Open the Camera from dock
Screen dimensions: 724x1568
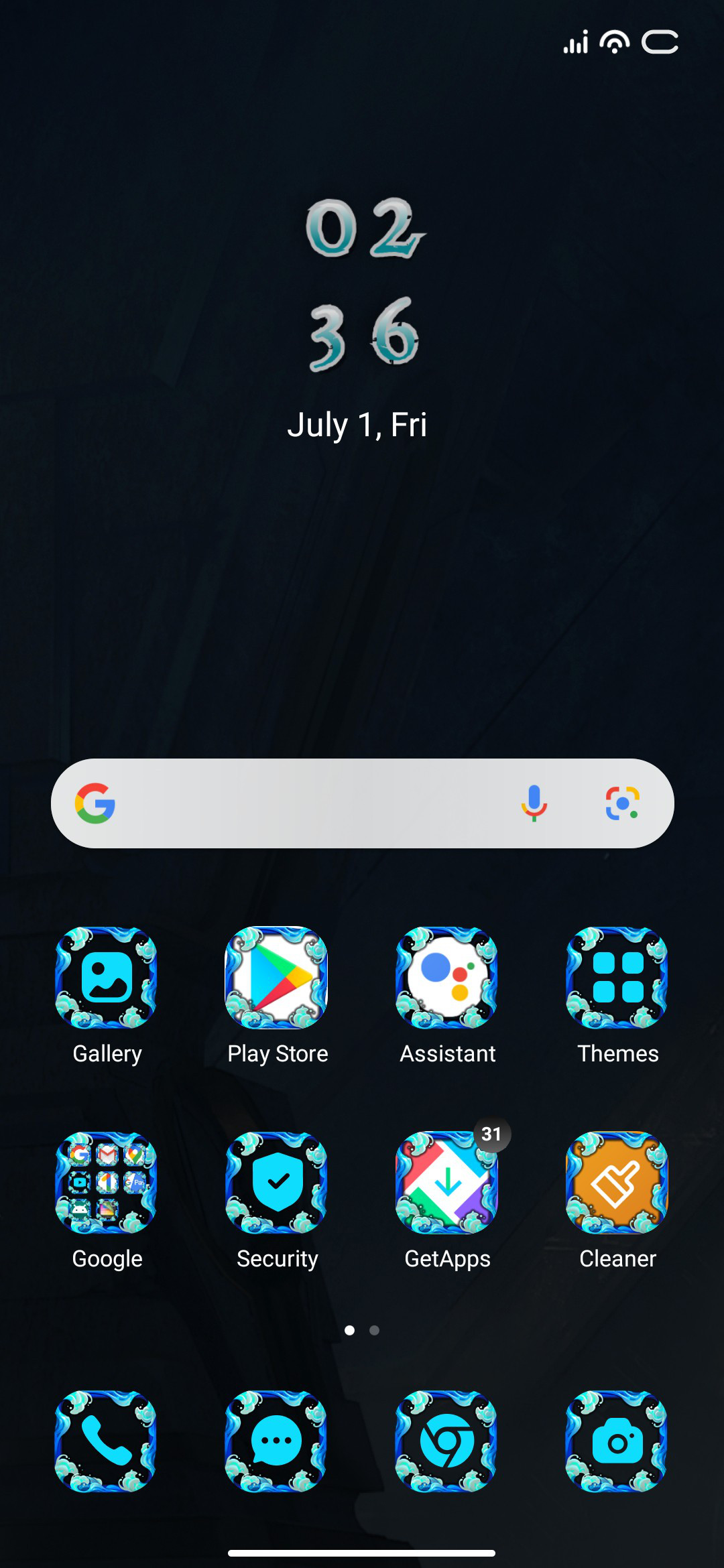[x=617, y=1441]
